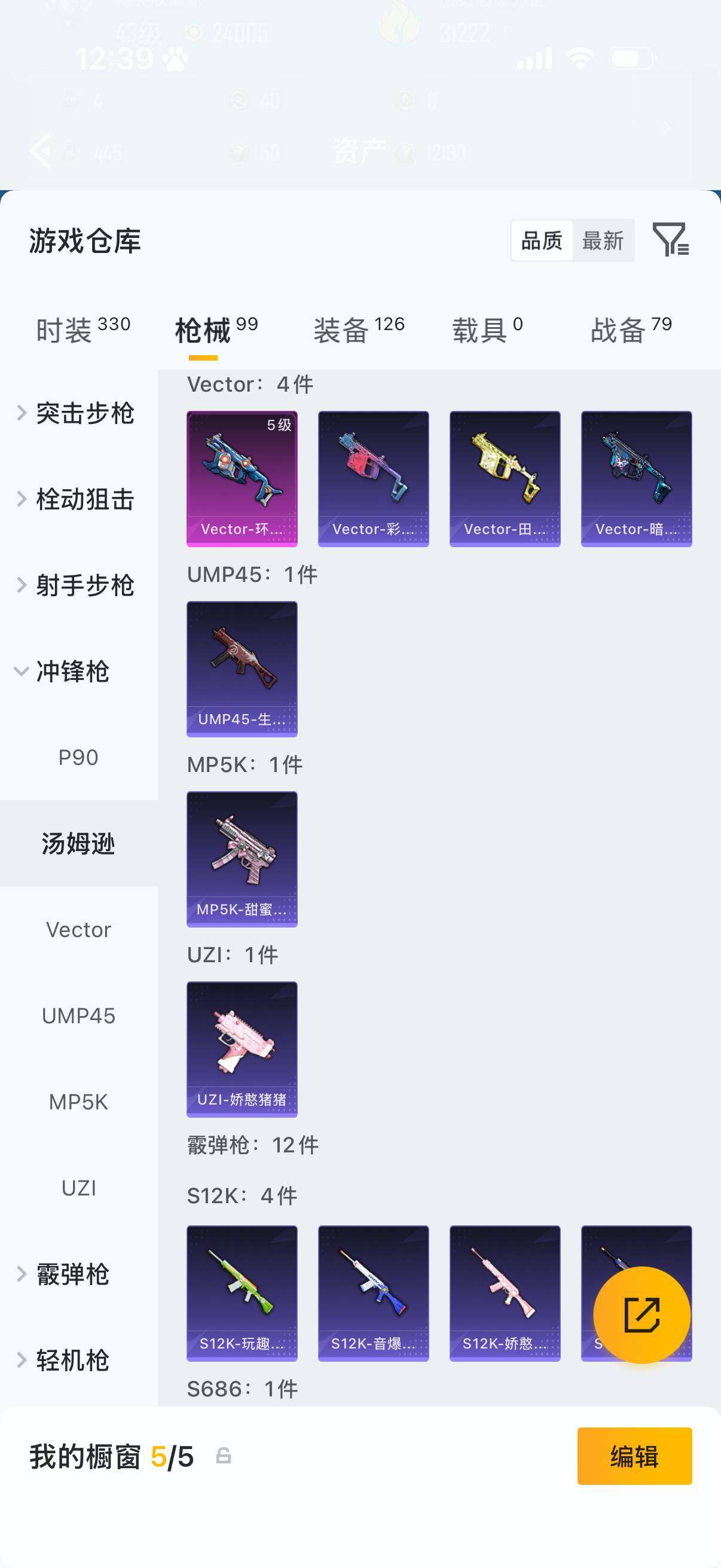721x1568 pixels.
Task: Select the 5级 Vector-环 skin card
Action: click(242, 478)
